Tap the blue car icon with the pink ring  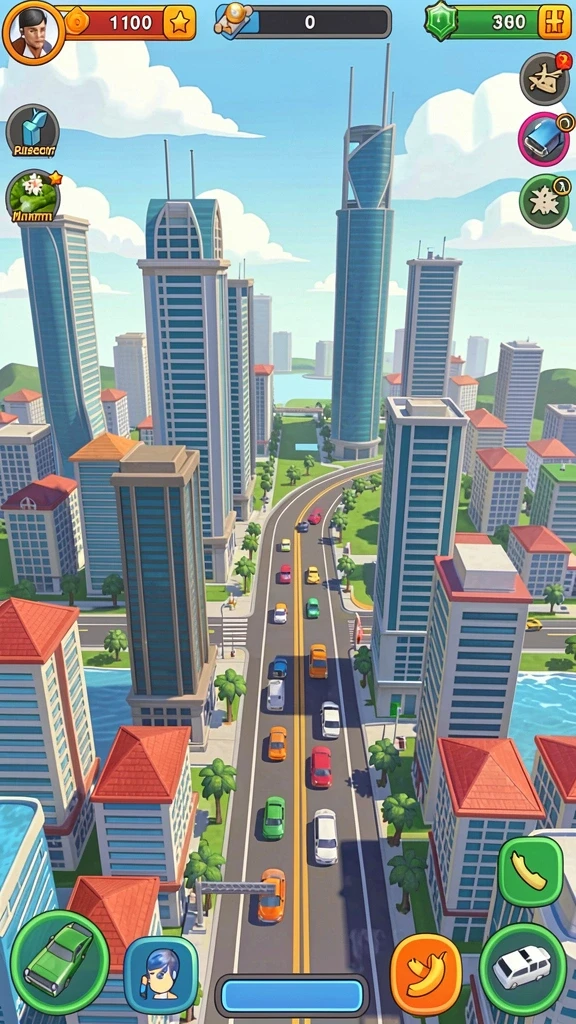pos(545,139)
